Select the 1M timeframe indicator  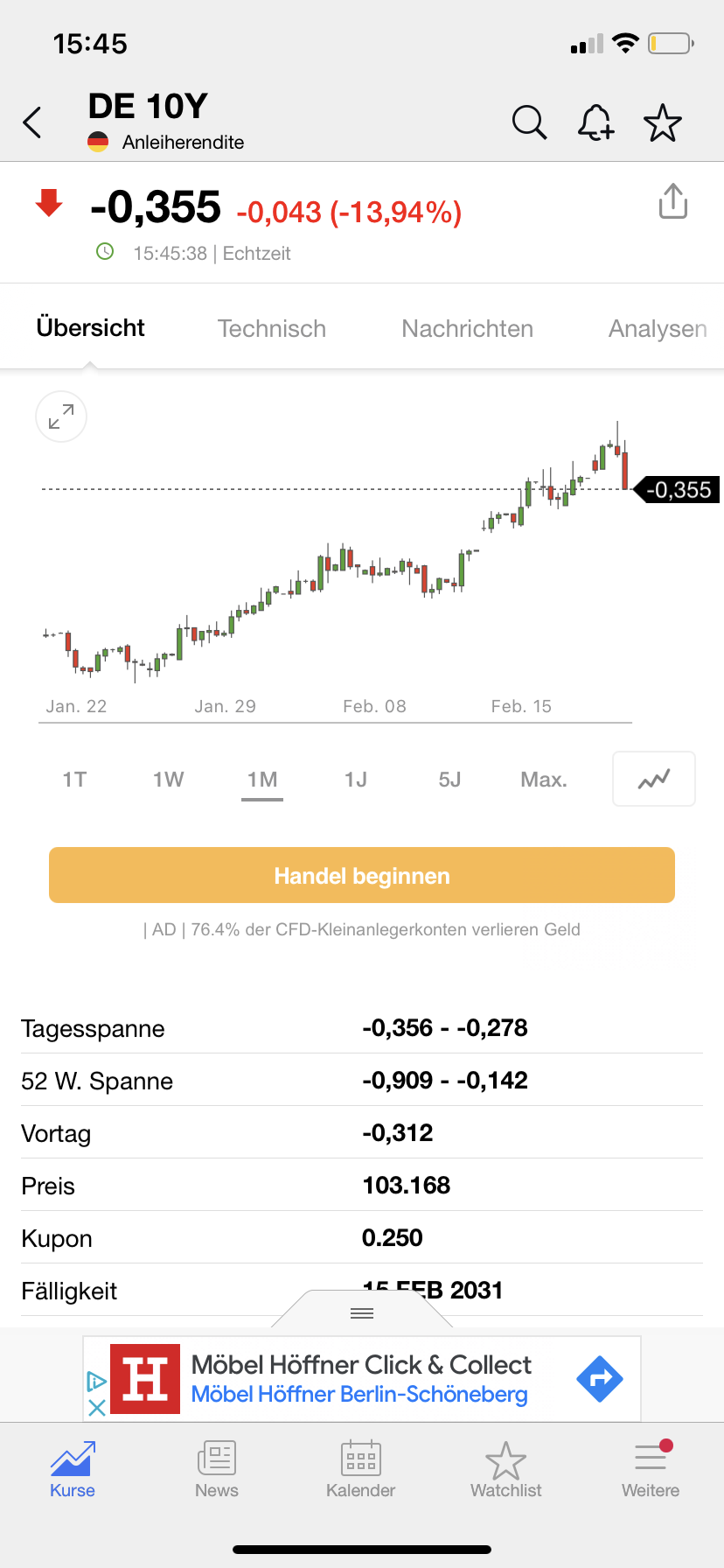[x=261, y=779]
